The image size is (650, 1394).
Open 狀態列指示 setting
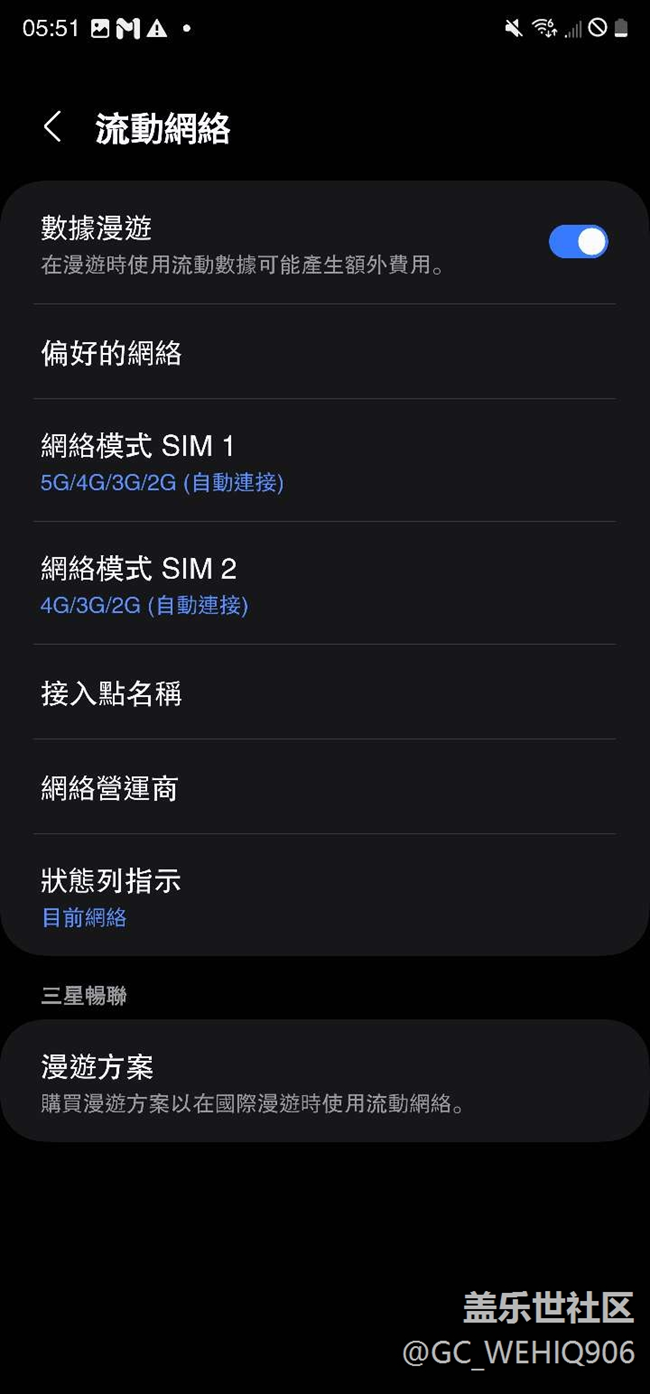point(324,896)
